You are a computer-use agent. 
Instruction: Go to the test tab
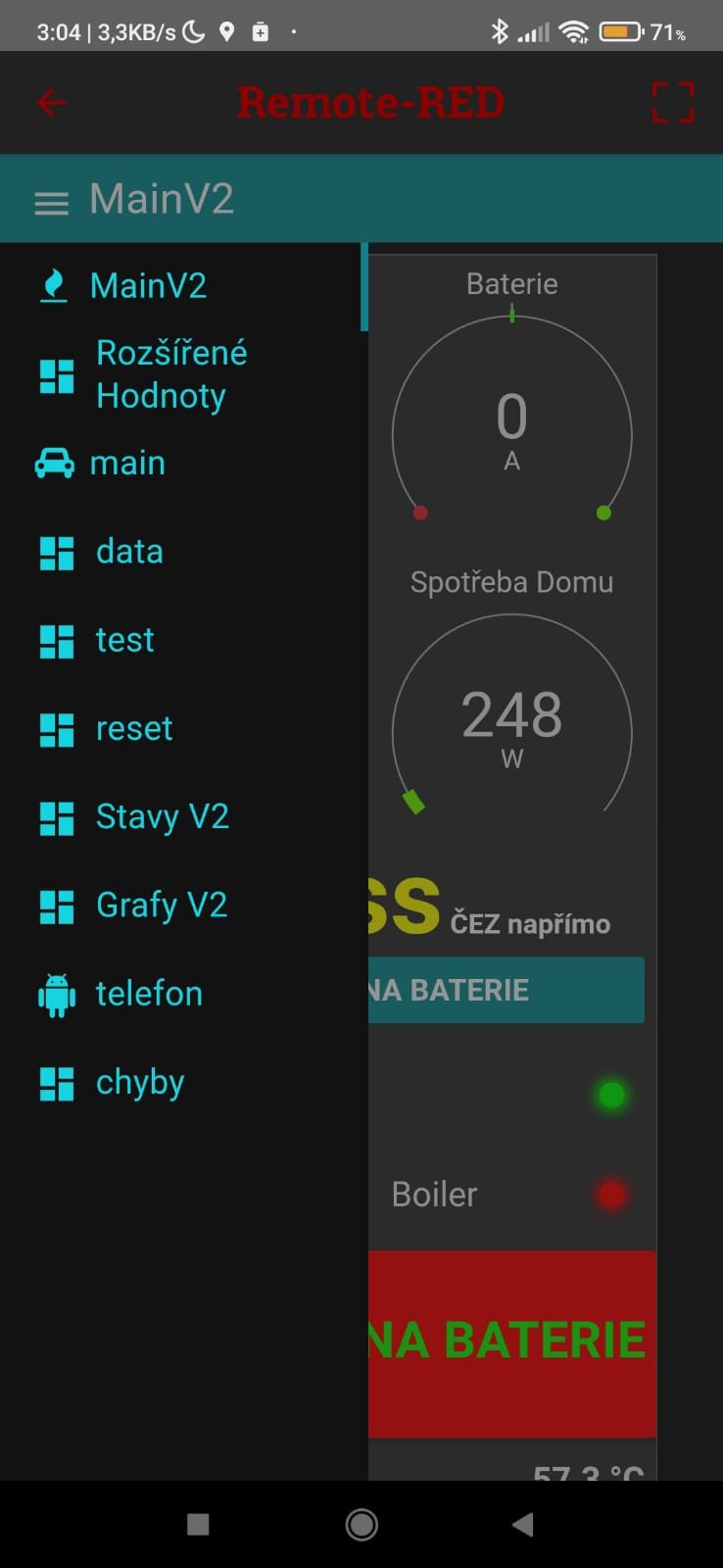[x=124, y=640]
